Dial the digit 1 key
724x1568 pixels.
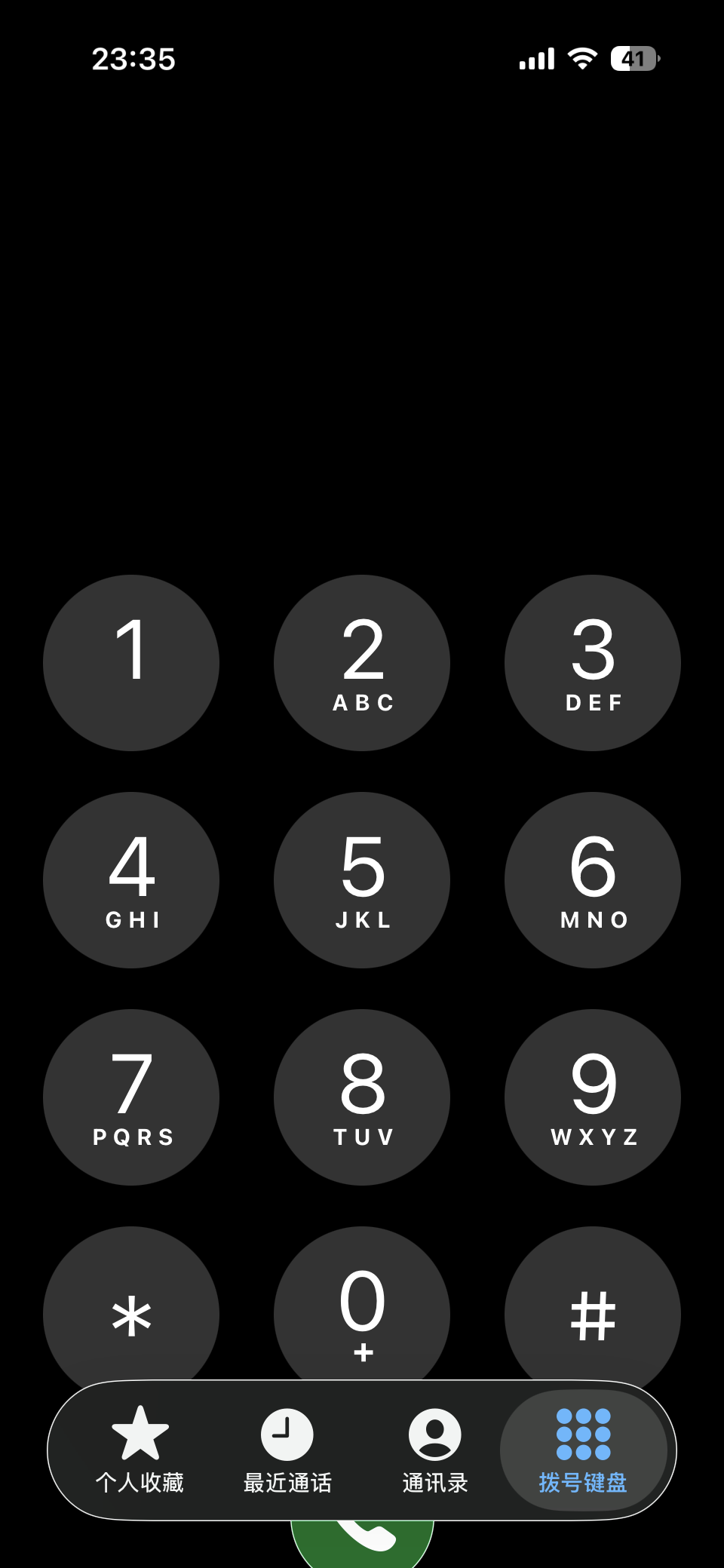131,662
